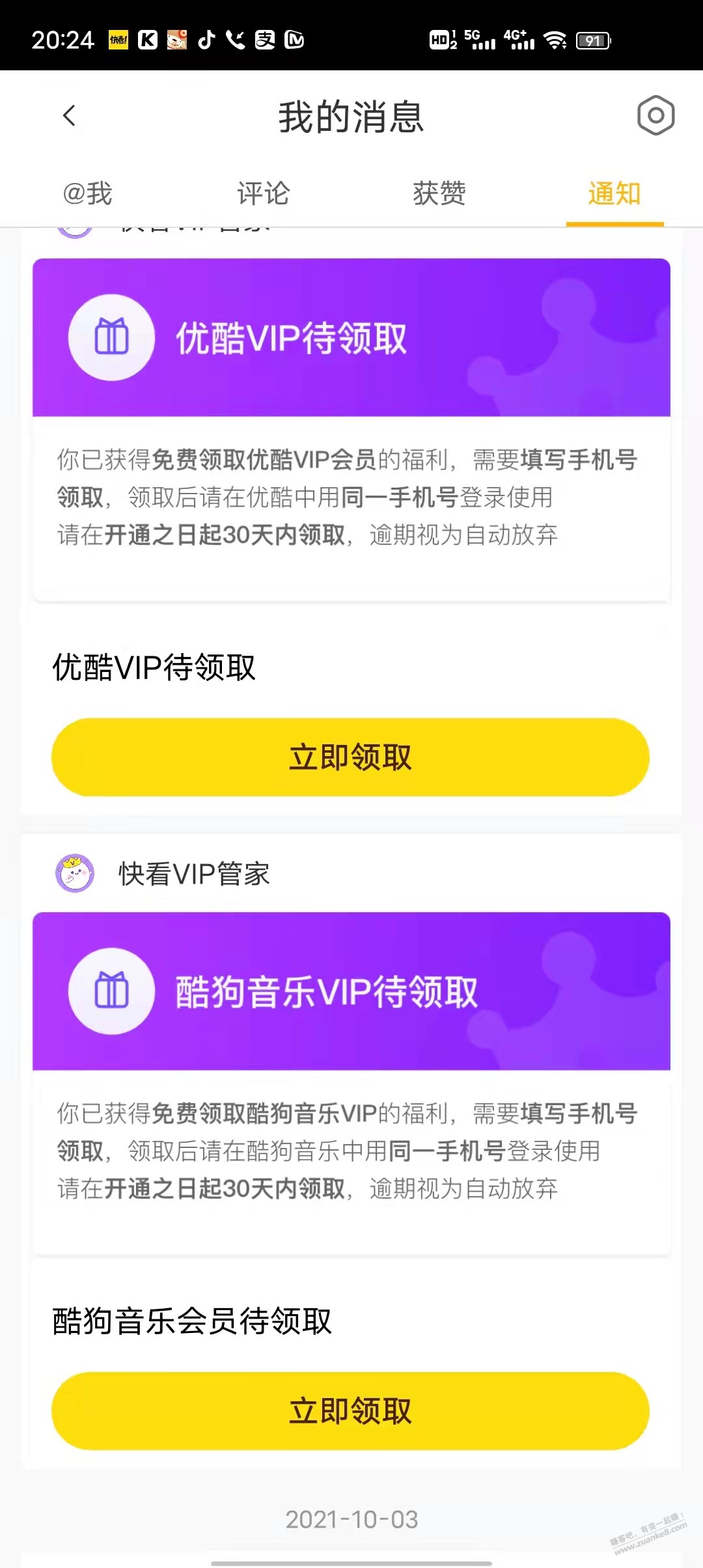Go back from 我的消息
This screenshot has width=703, height=1568.
[x=70, y=117]
